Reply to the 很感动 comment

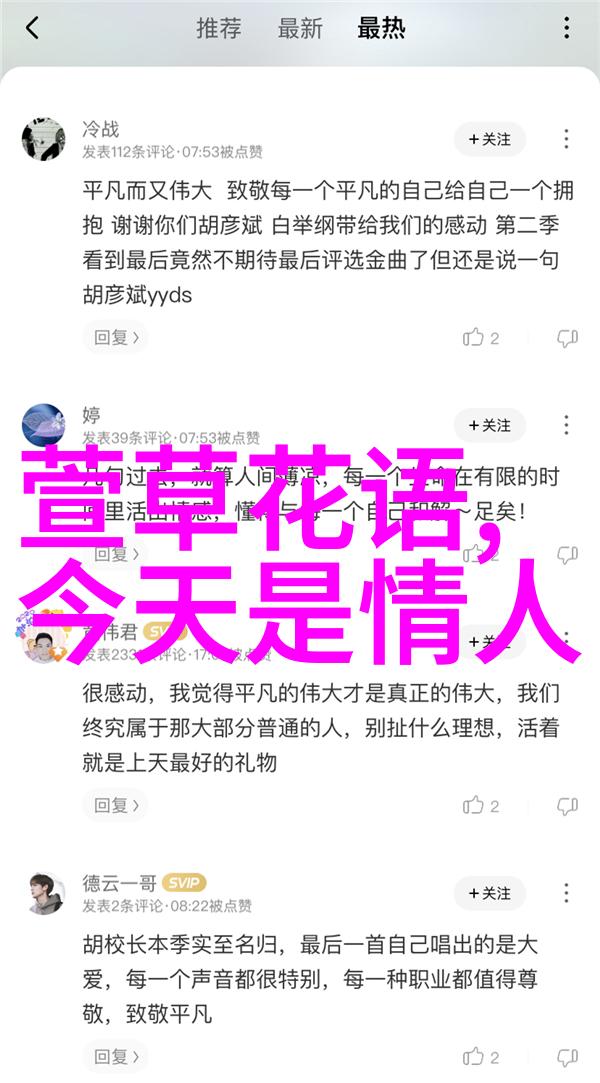pos(115,805)
